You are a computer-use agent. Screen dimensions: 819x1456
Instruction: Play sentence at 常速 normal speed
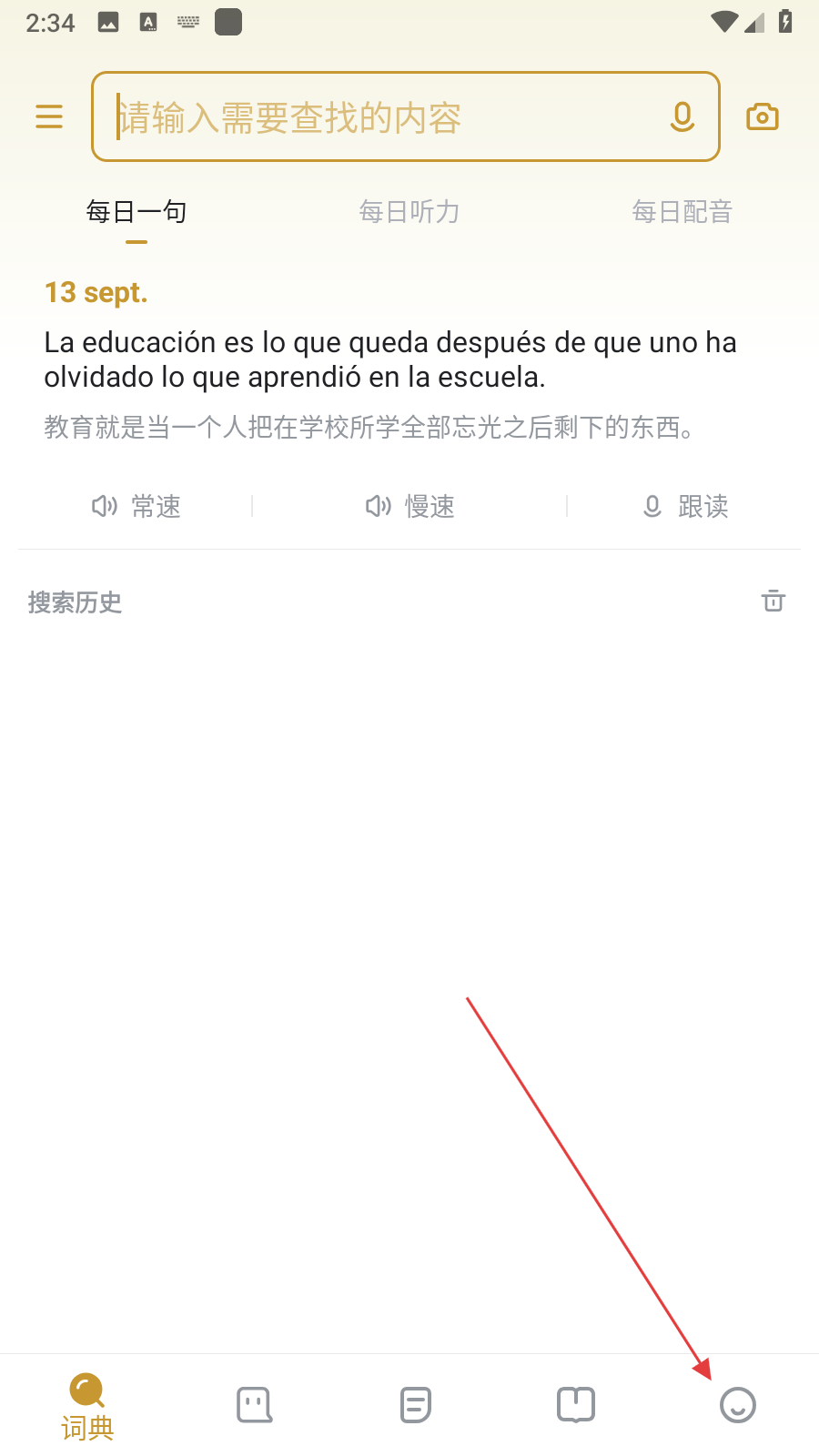point(136,506)
